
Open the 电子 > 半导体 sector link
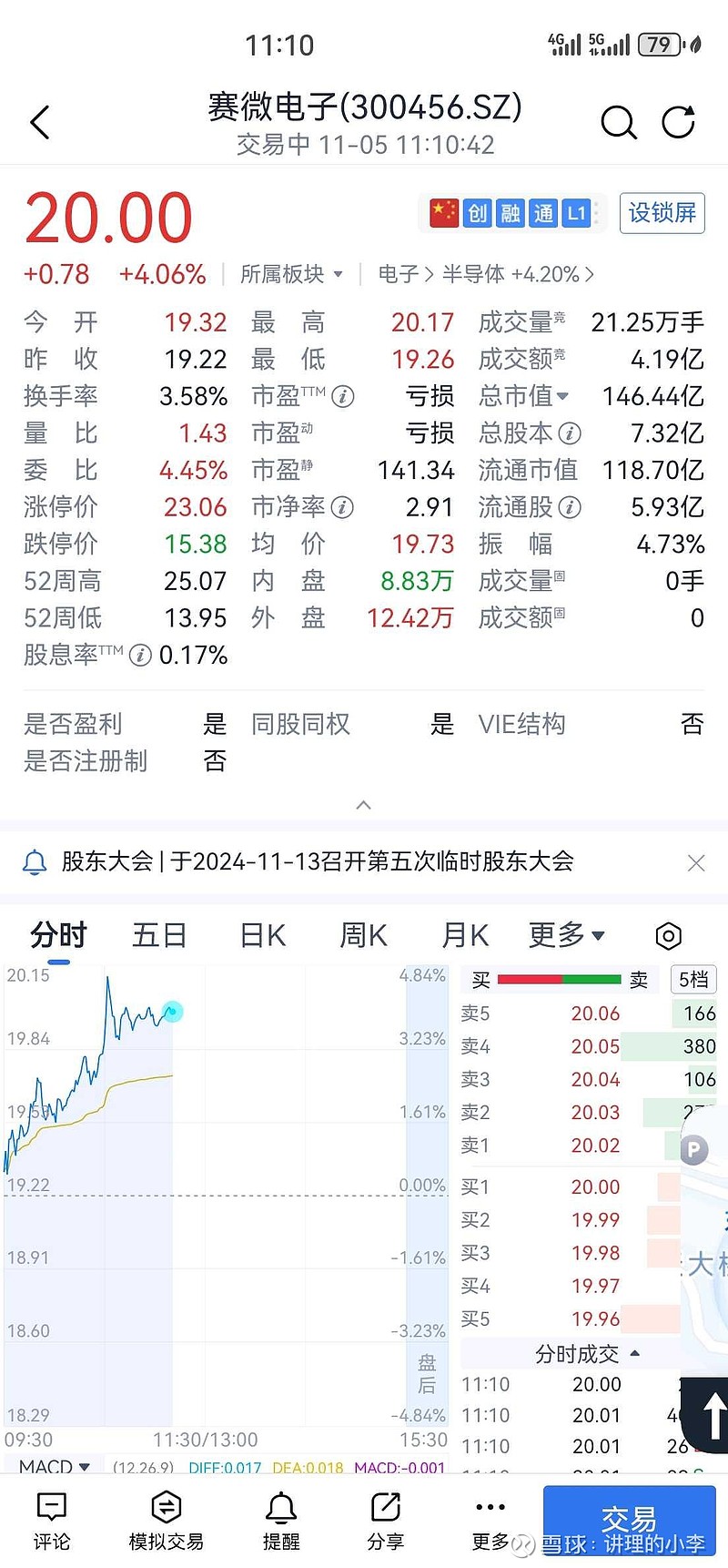point(485,274)
